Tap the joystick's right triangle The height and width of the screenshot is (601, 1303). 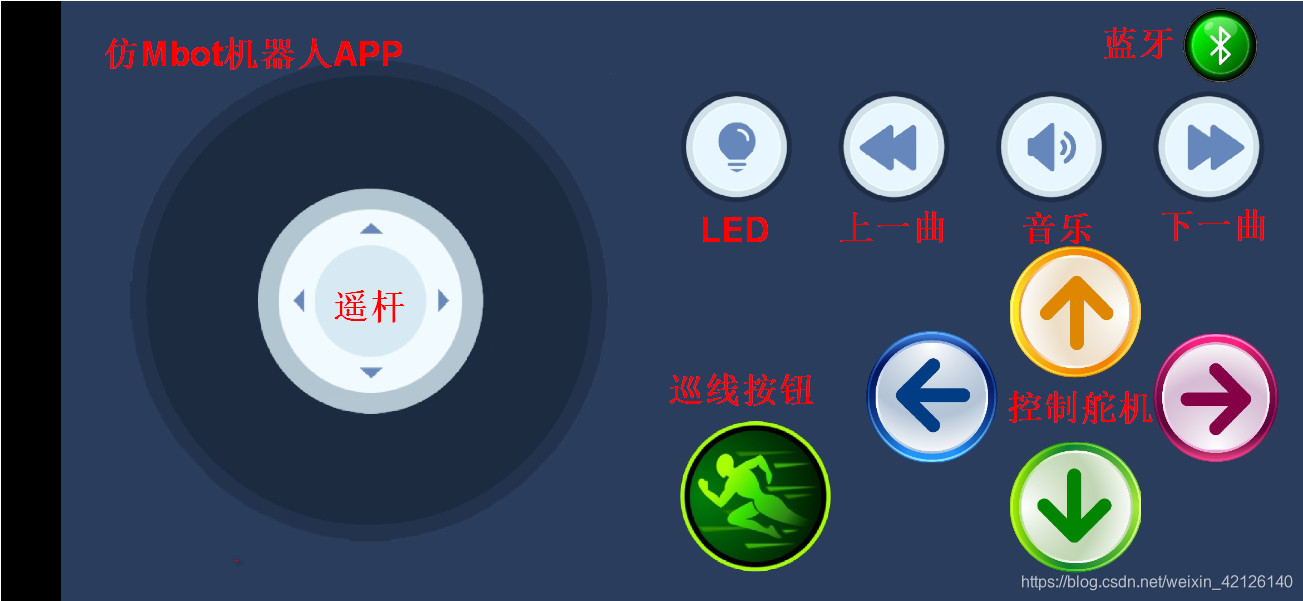coord(444,301)
